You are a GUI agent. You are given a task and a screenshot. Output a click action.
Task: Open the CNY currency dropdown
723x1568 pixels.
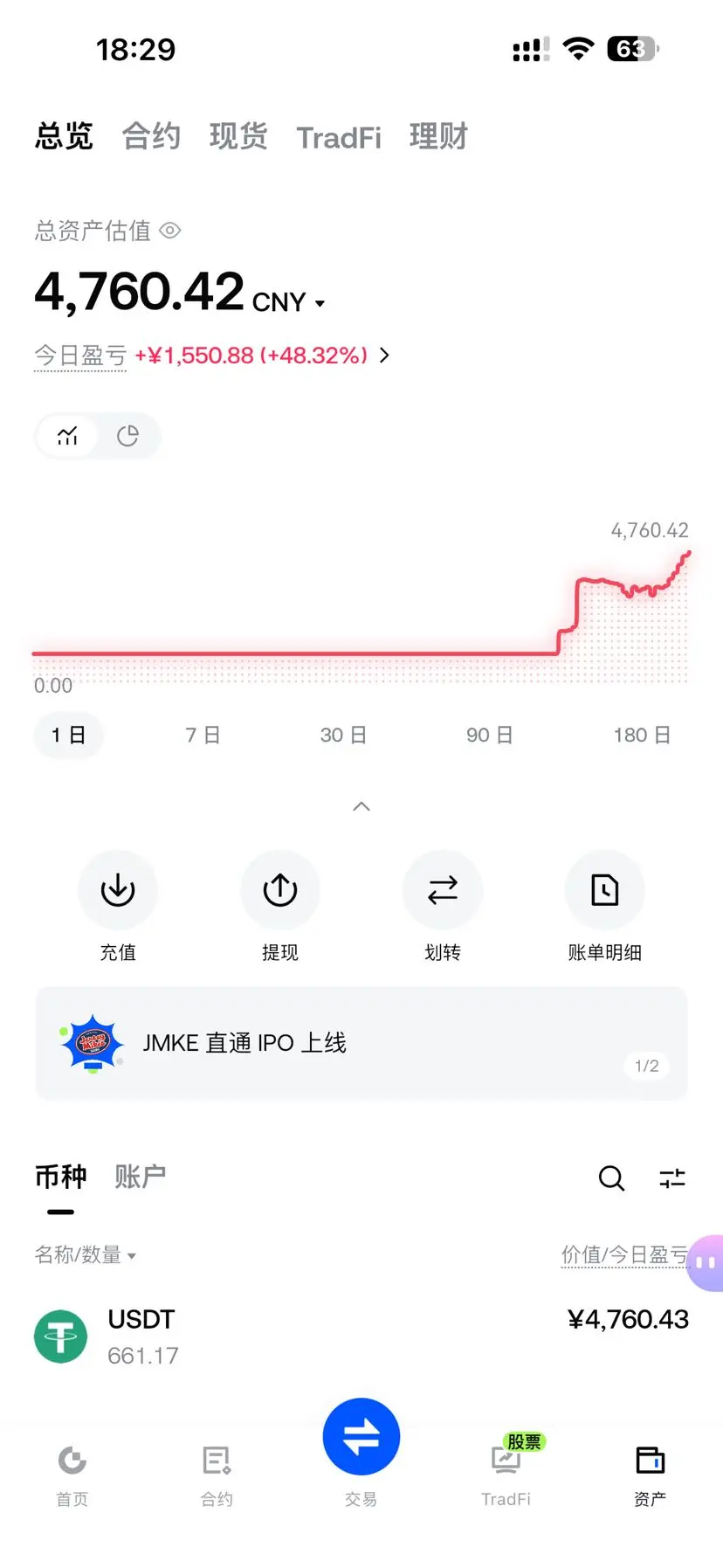tap(288, 302)
